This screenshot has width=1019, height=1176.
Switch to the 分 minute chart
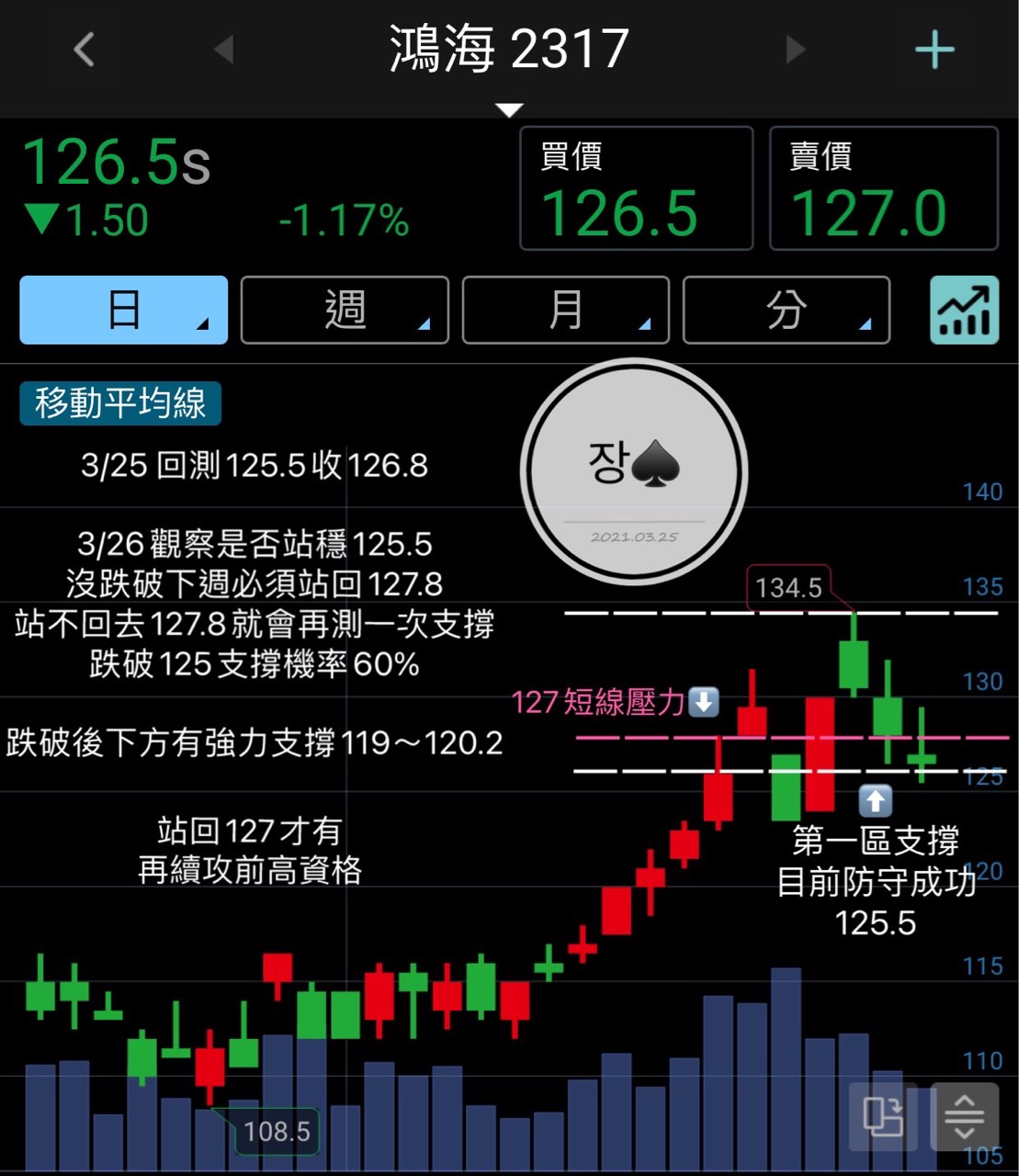coord(787,311)
